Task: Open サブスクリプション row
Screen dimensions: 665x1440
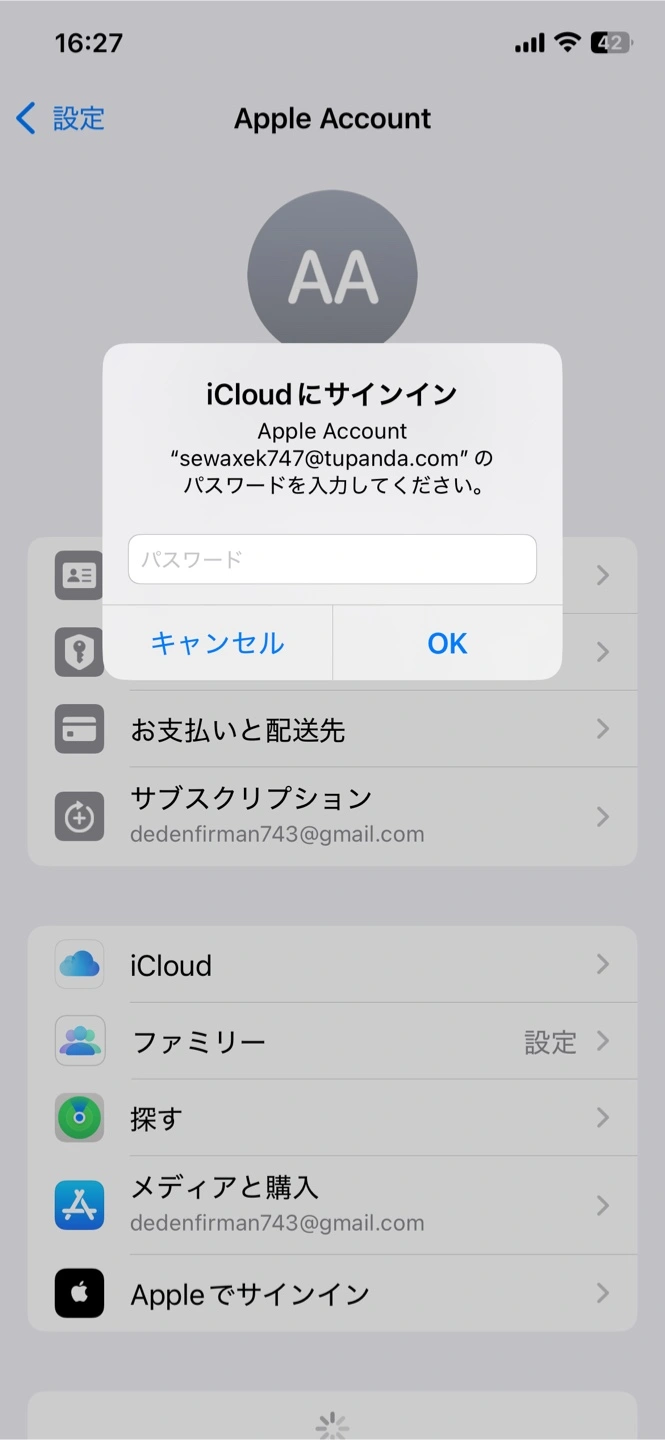Action: click(332, 816)
